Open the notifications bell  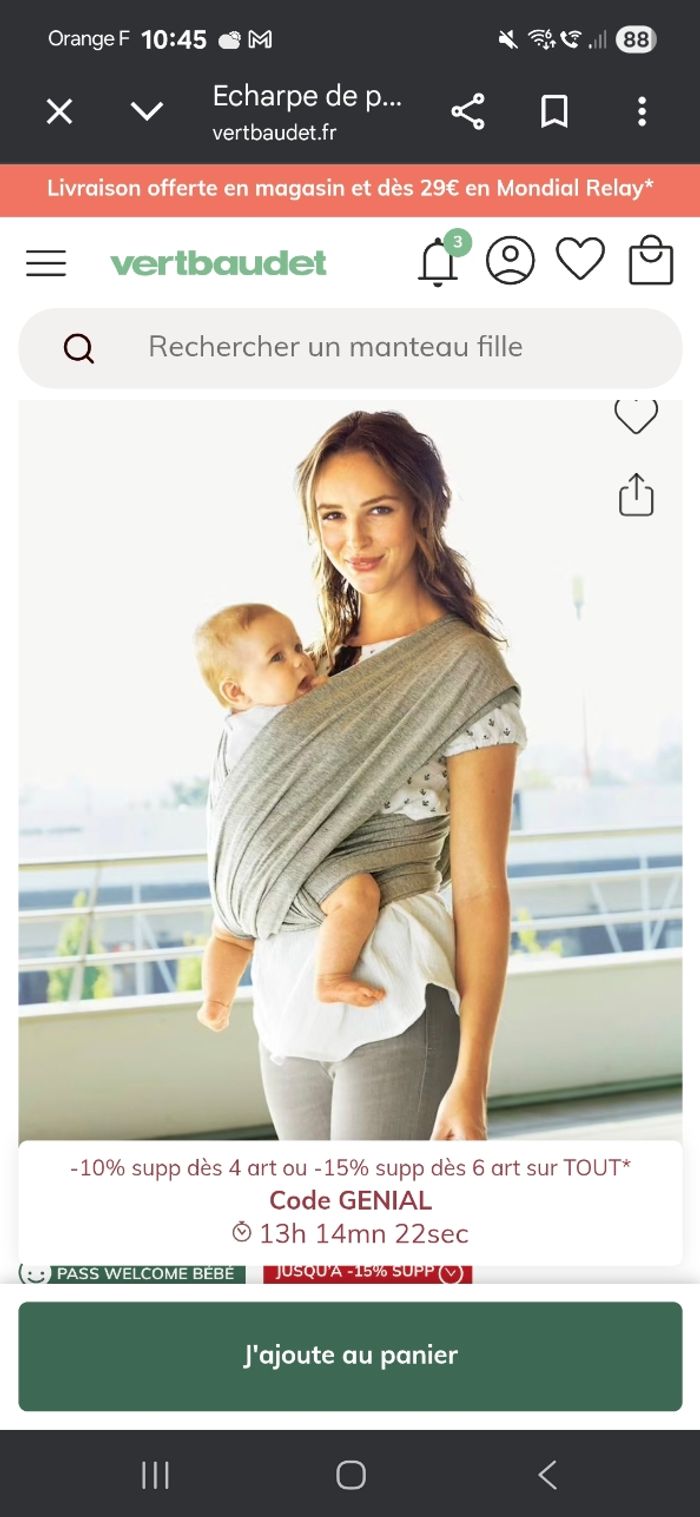click(438, 262)
